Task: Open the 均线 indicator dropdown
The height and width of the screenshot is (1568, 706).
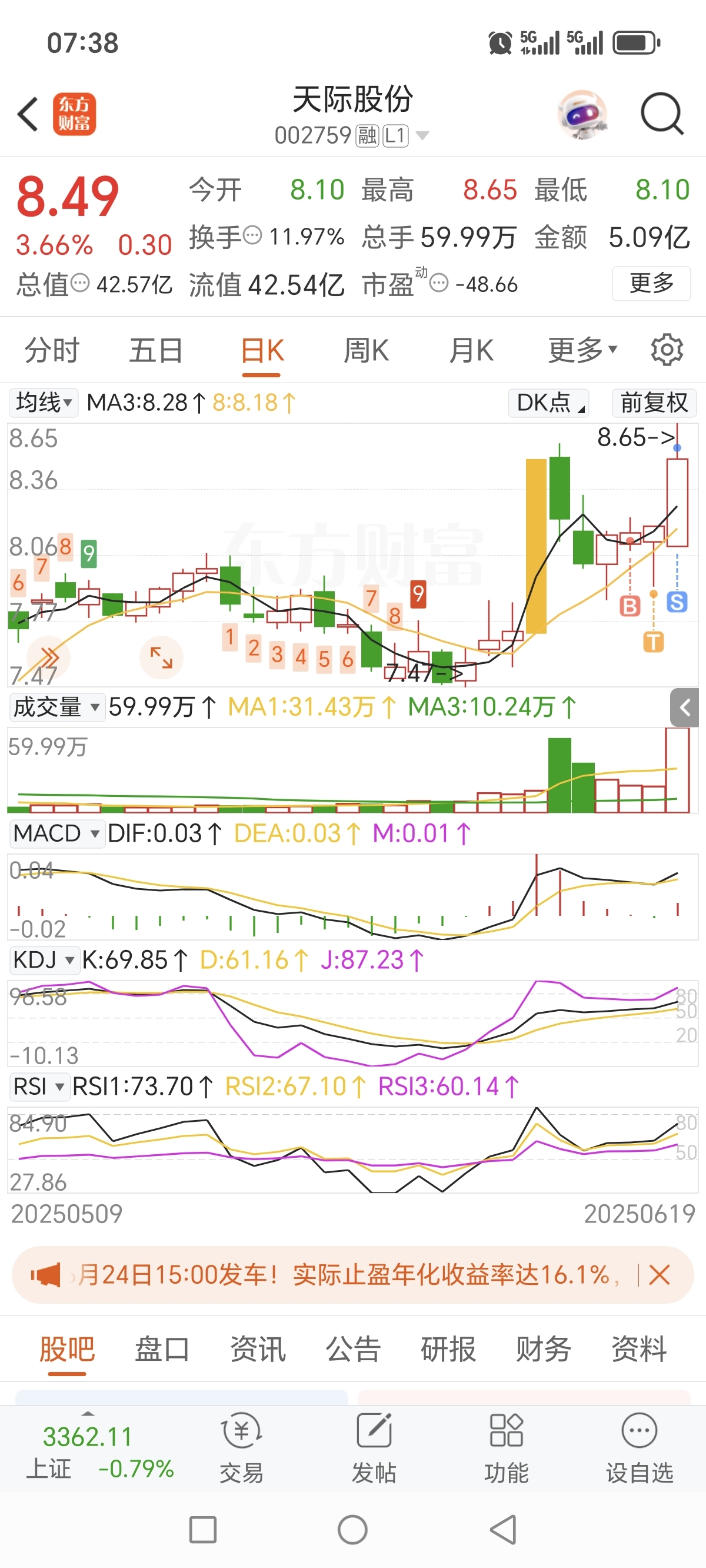Action: pos(44,403)
